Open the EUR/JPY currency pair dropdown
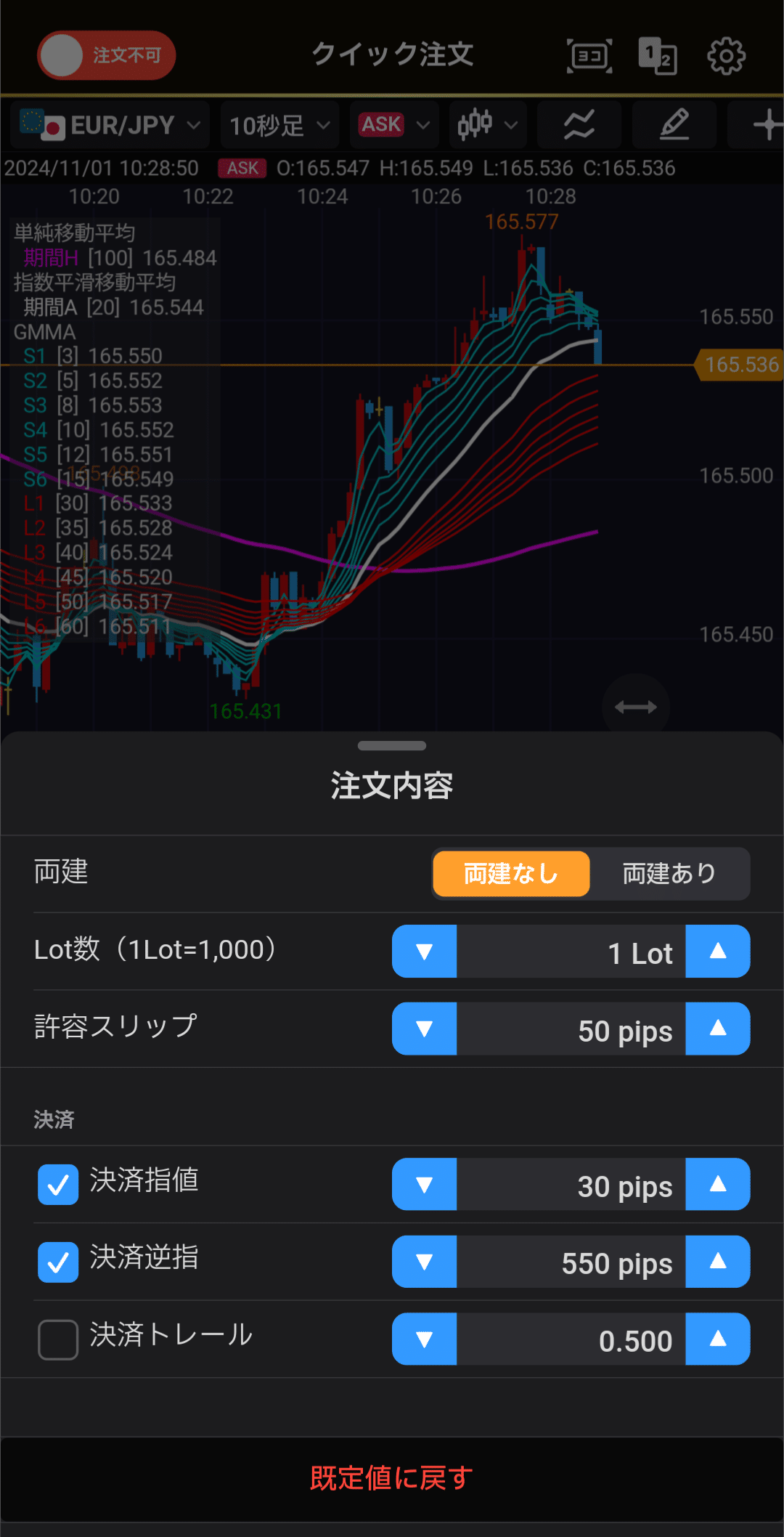Screen dimensions: 784x1537 (x=110, y=126)
